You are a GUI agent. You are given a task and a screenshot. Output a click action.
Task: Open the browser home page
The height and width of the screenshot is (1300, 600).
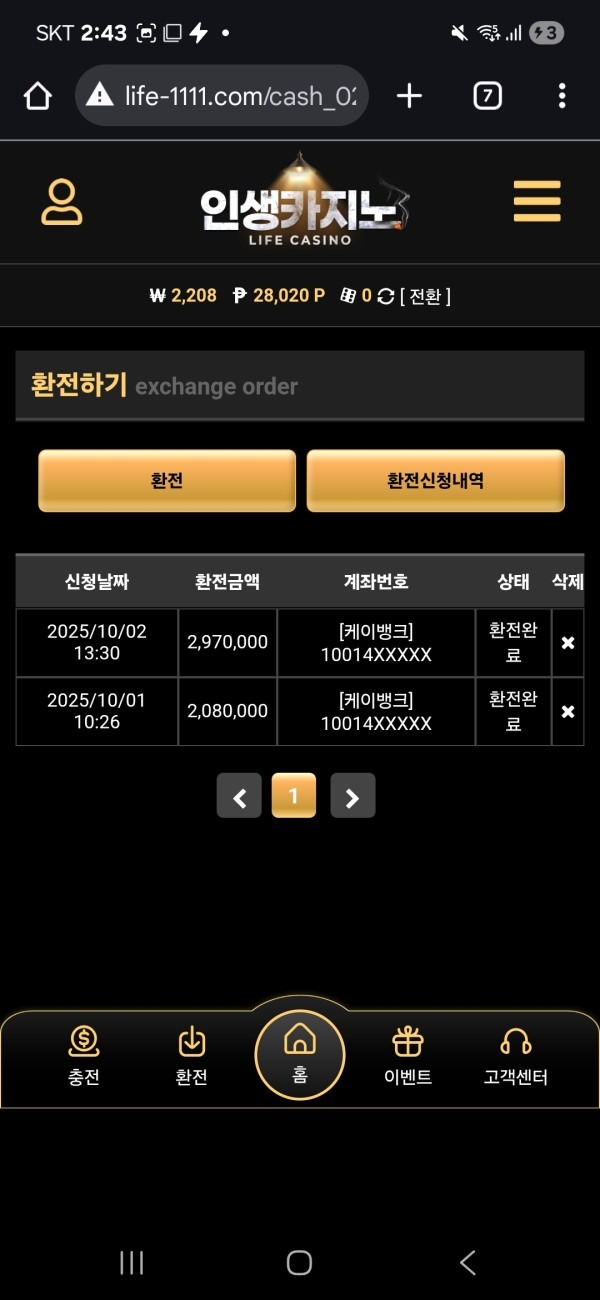pyautogui.click(x=37, y=96)
